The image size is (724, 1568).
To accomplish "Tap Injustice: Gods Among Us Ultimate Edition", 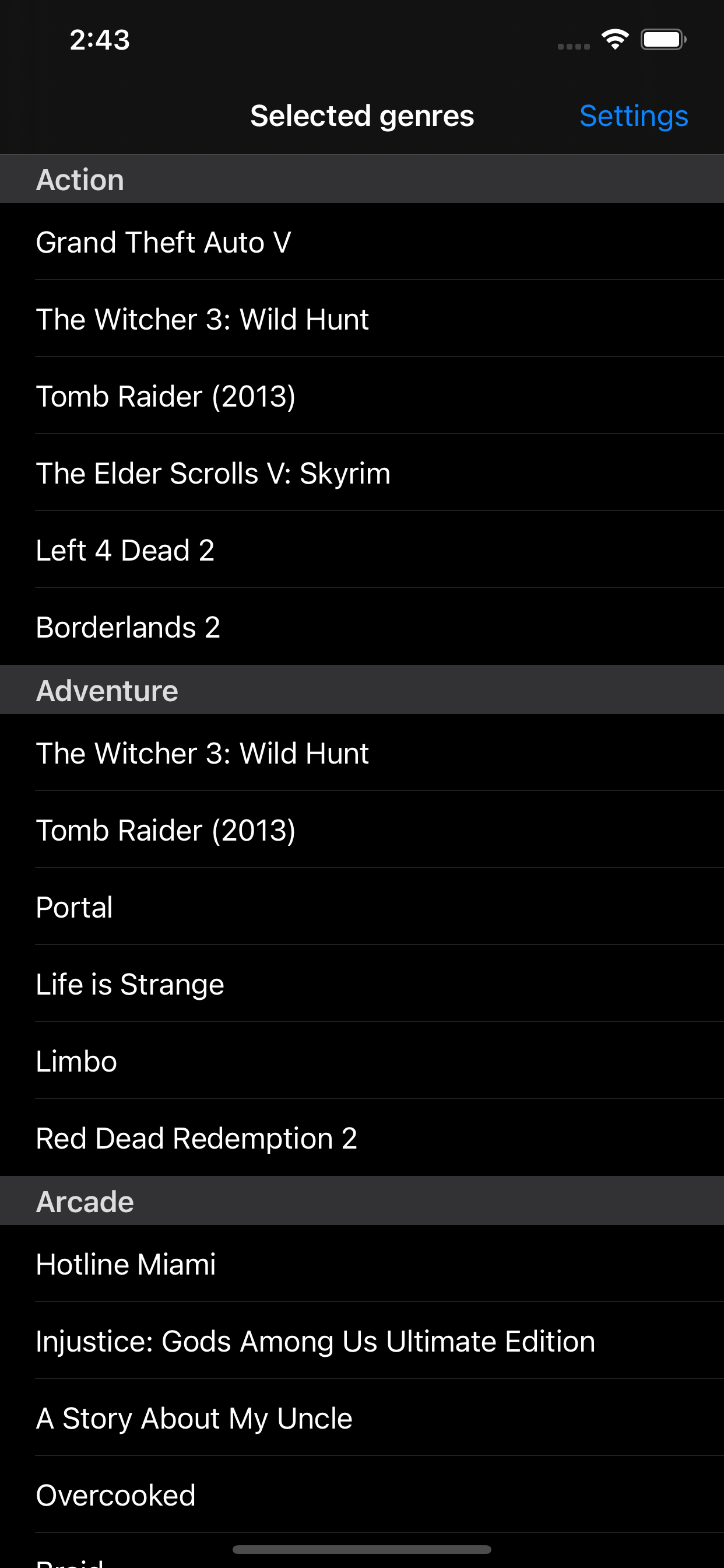I will [x=362, y=1340].
